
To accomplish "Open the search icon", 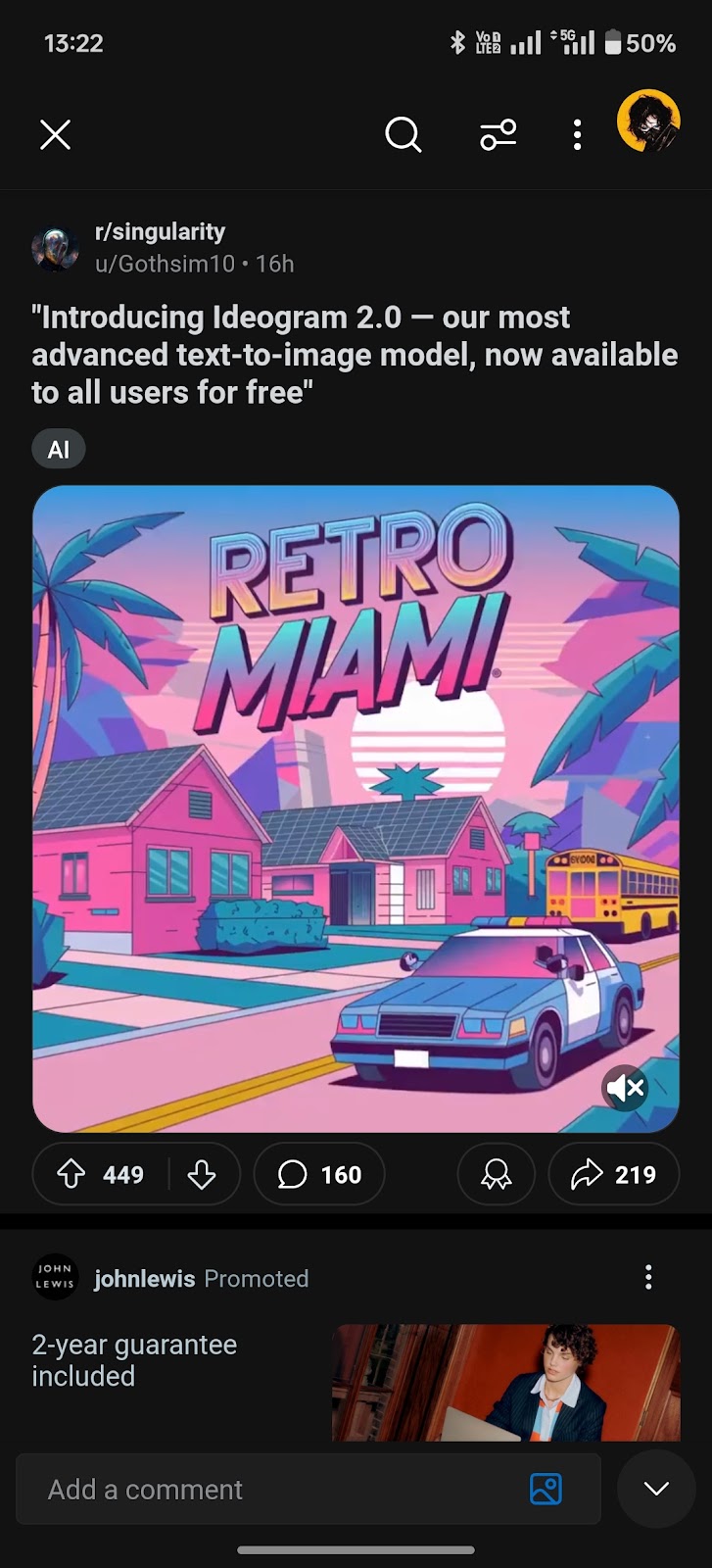I will click(403, 135).
